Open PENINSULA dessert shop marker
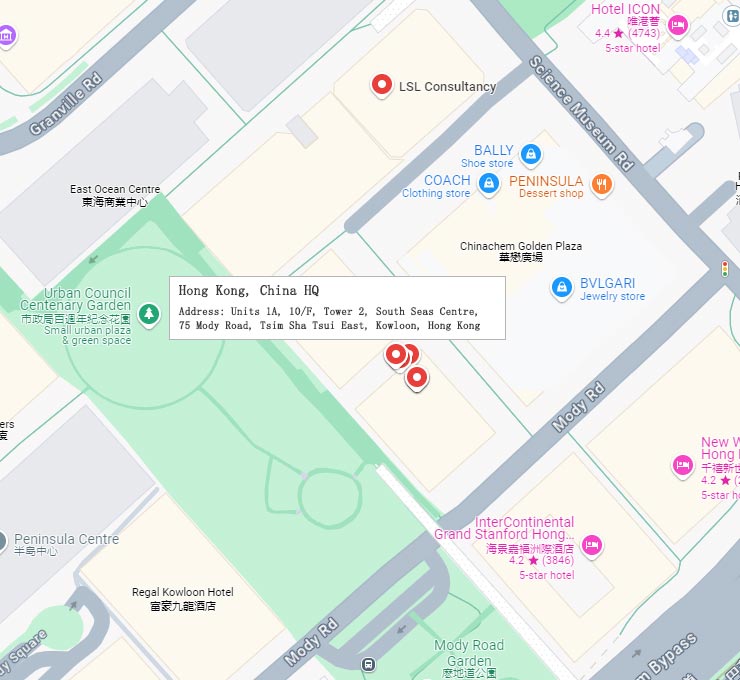The image size is (740, 680). (x=601, y=183)
